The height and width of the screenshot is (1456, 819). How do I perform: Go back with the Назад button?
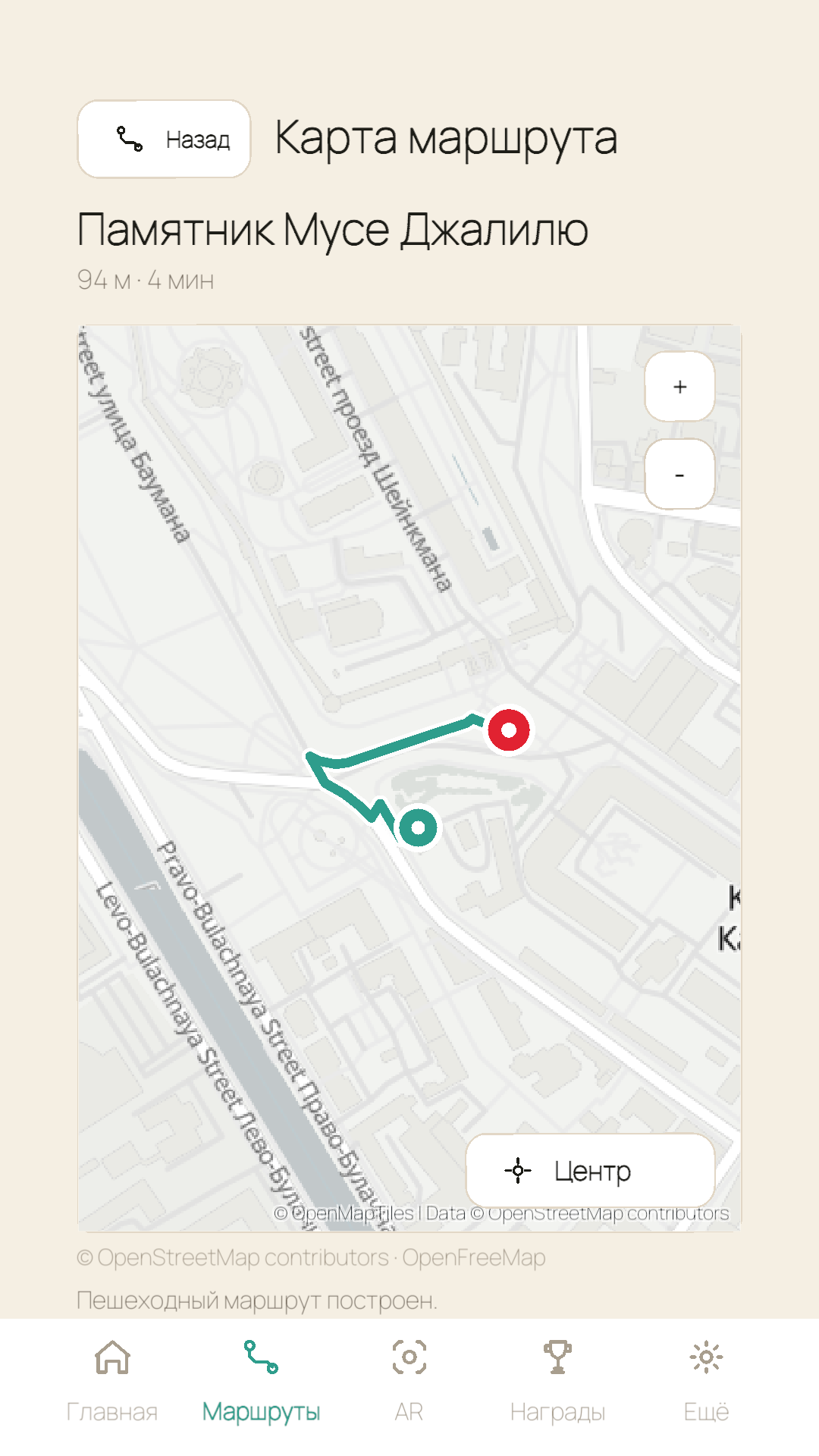(x=164, y=139)
